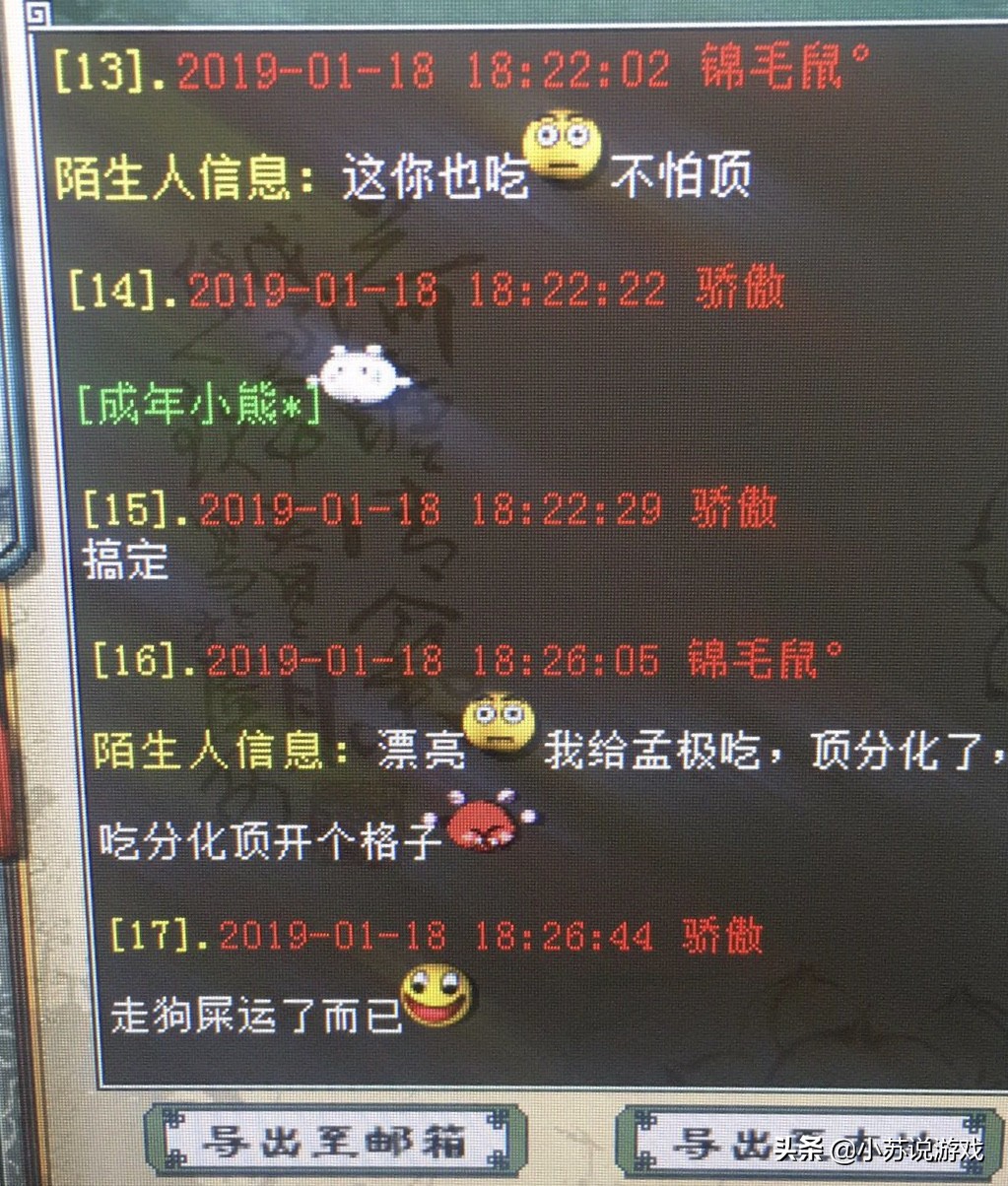
Task: Click the spiral decoration icon at top-left corner
Action: (x=34, y=13)
